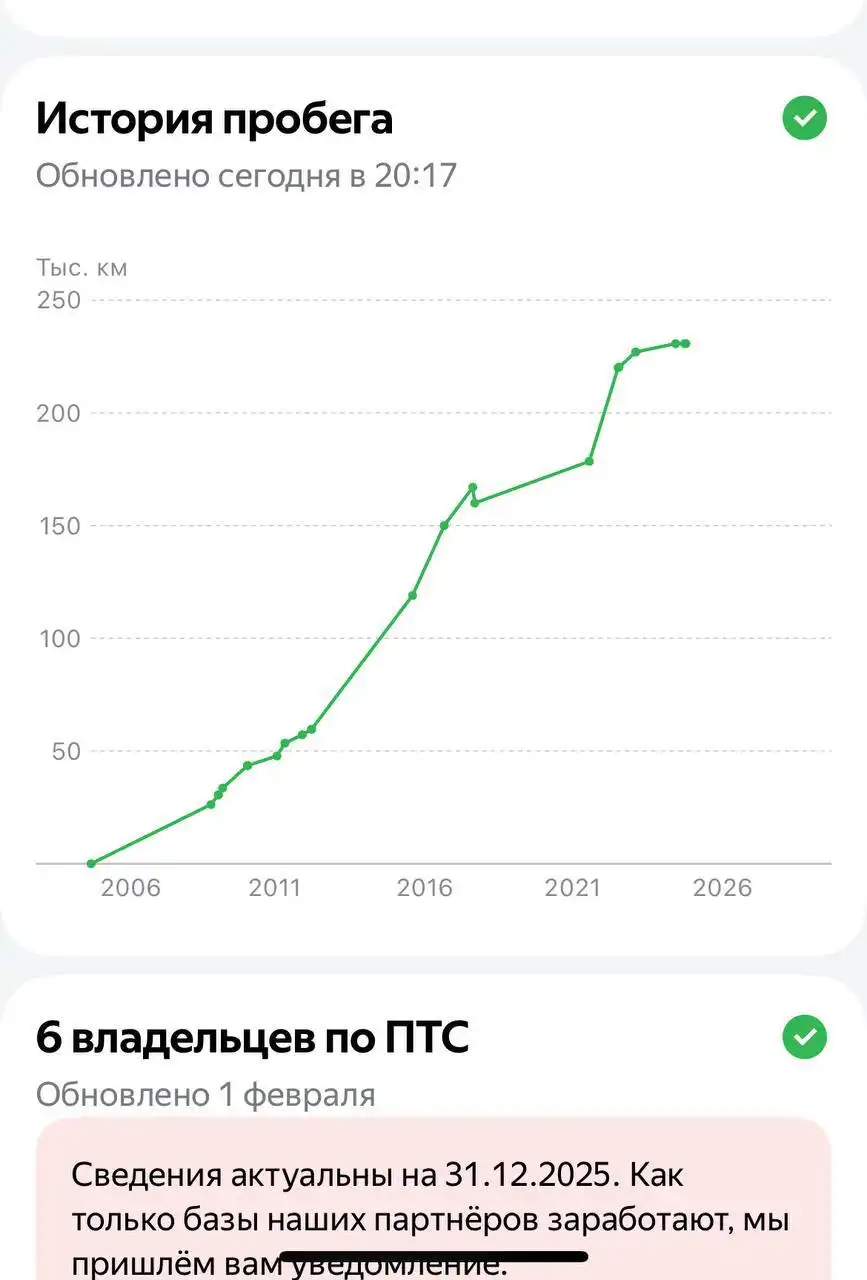Click the pink notice about 31.12.2025
This screenshot has width=867, height=1280.
click(x=430, y=1195)
